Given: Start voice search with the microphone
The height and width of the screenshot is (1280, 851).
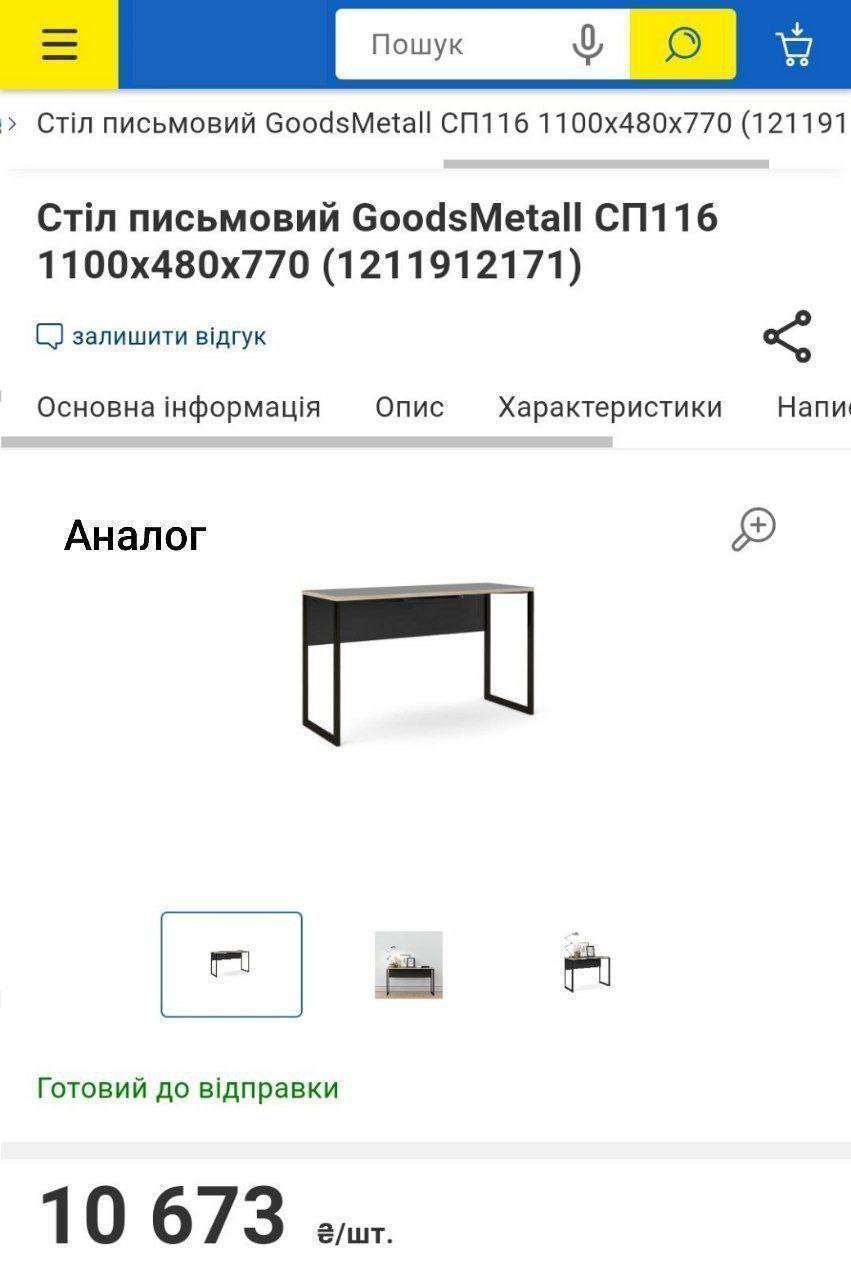Looking at the screenshot, I should (588, 45).
